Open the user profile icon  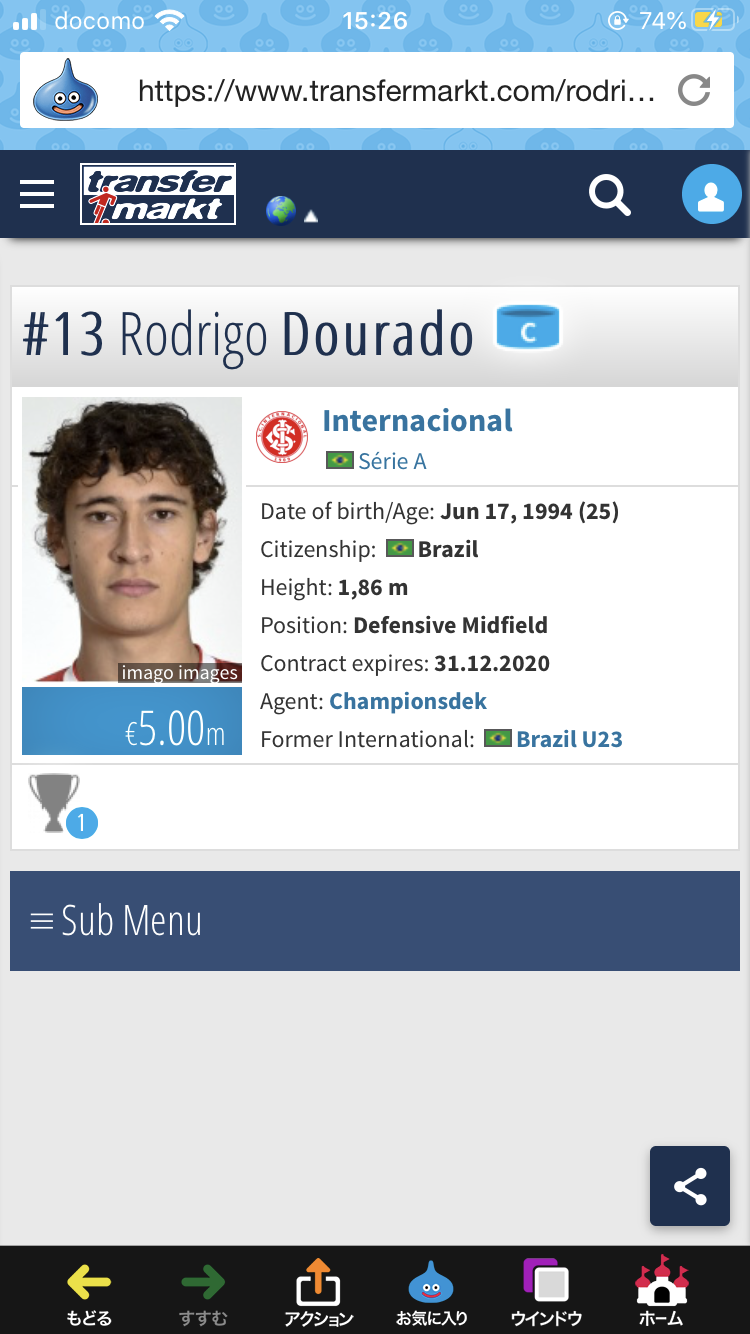pyautogui.click(x=711, y=194)
